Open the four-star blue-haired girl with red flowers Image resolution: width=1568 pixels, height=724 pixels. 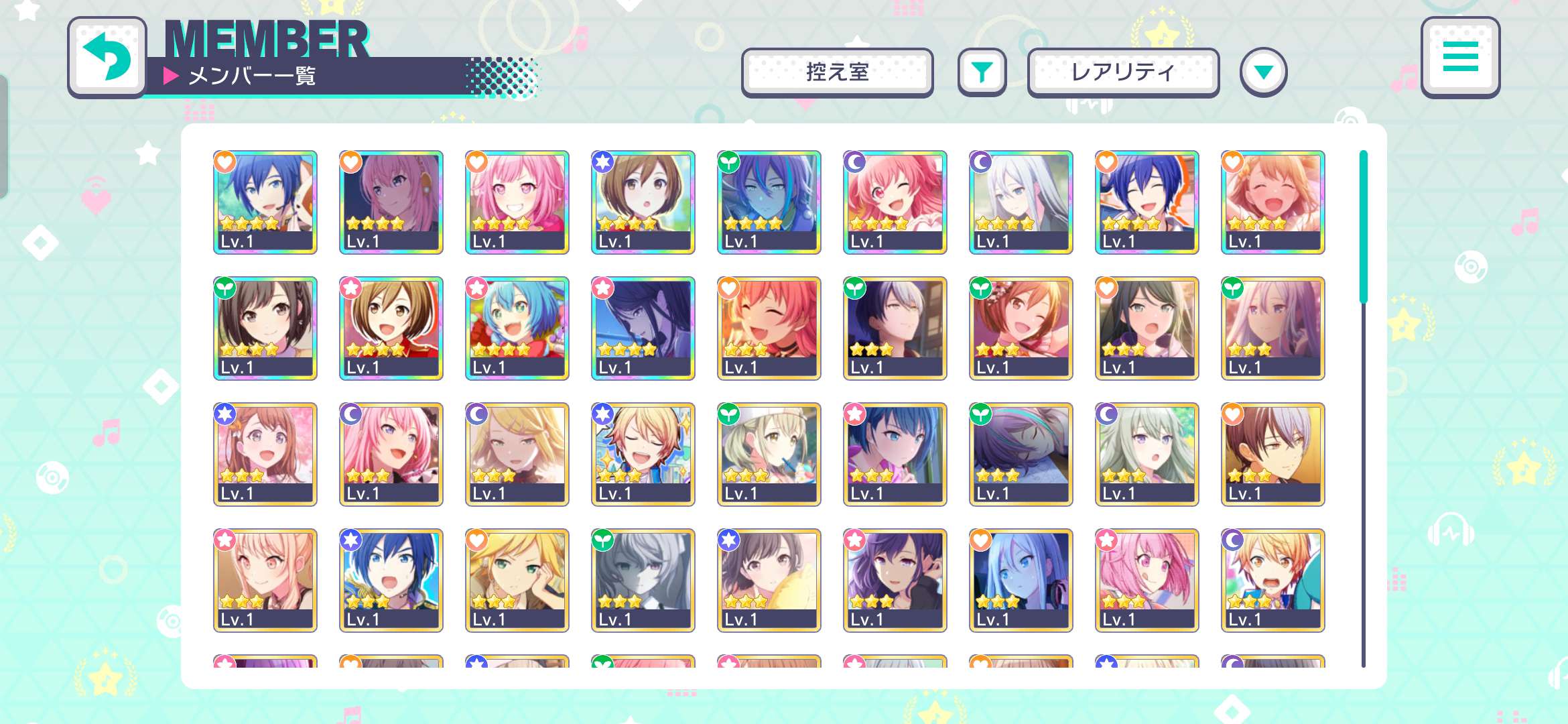tap(517, 328)
